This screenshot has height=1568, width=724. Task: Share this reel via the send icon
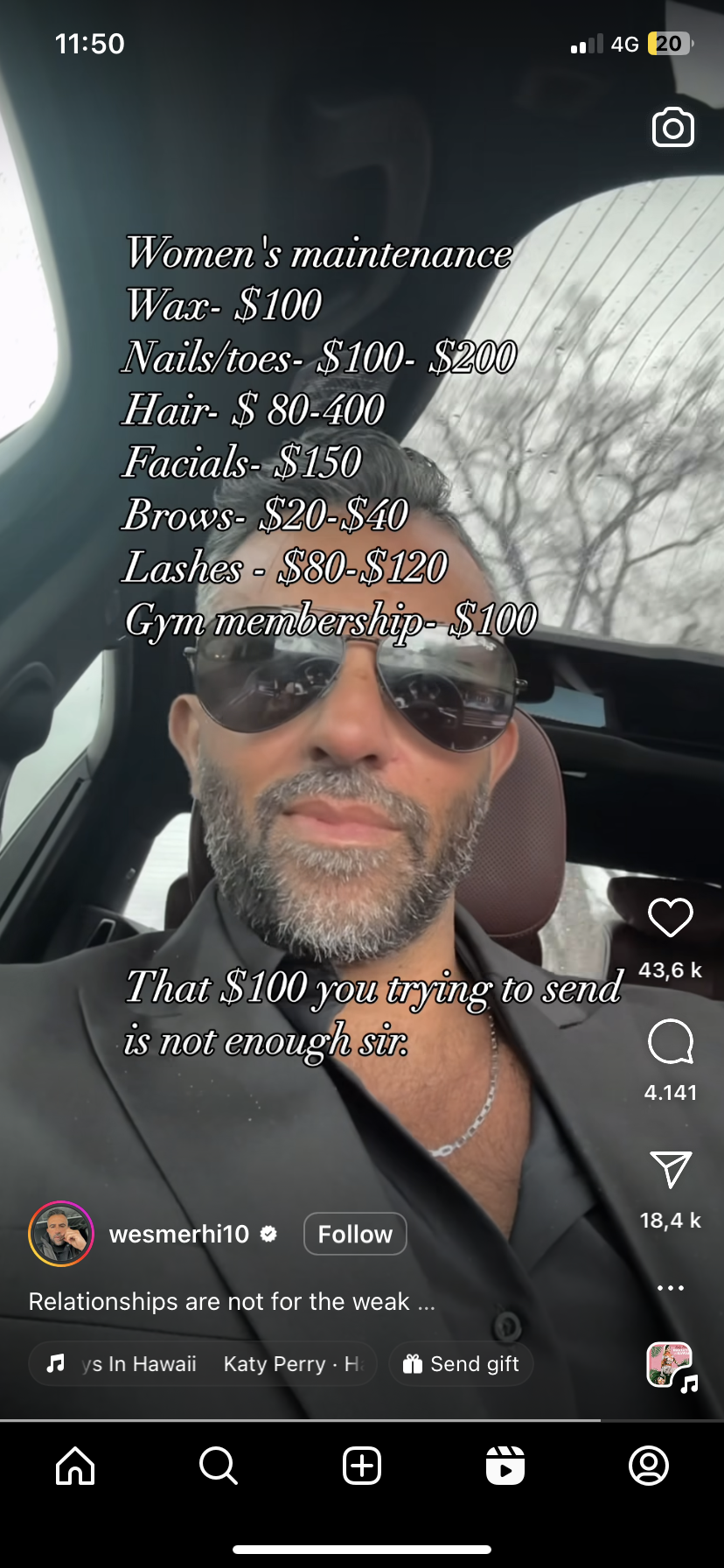(x=671, y=1169)
